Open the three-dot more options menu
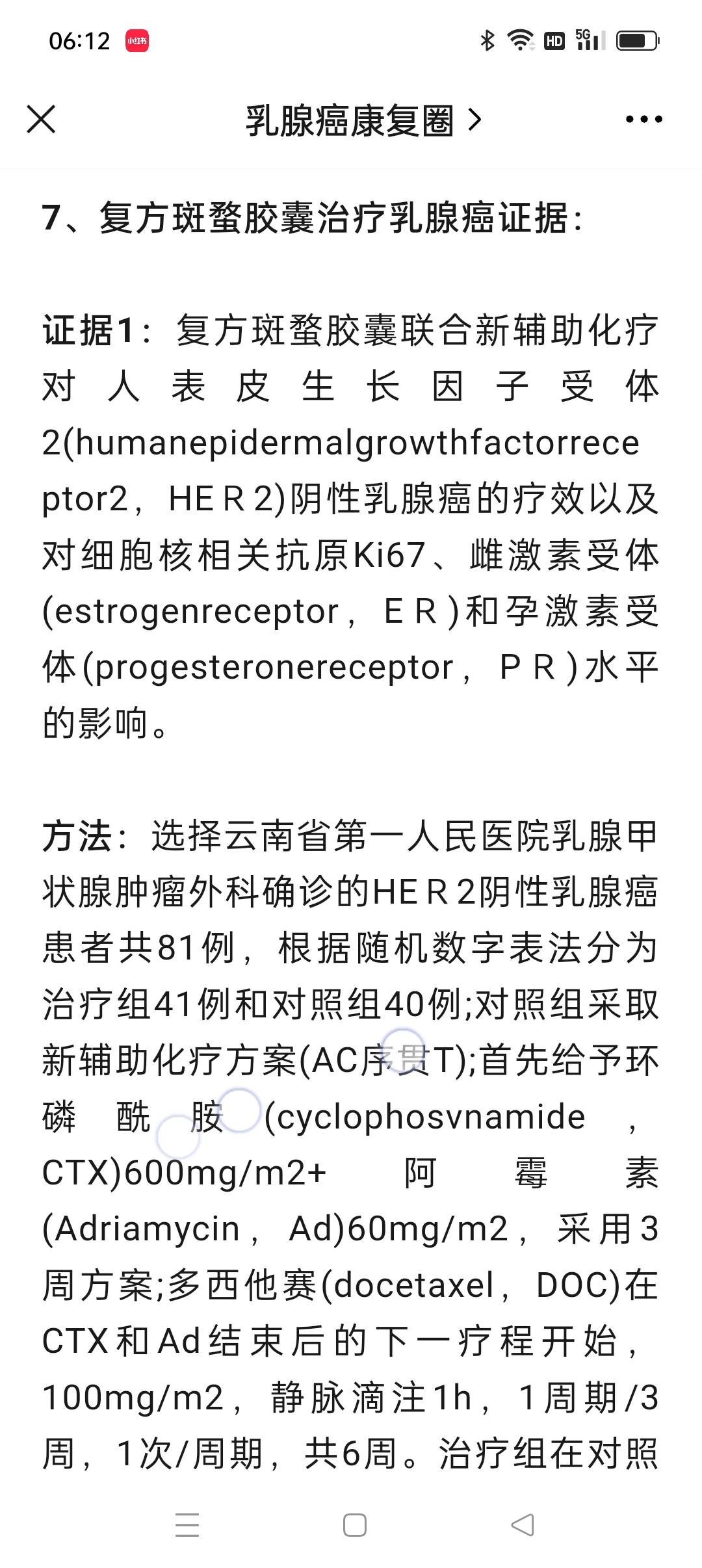702x1568 pixels. coord(643,120)
